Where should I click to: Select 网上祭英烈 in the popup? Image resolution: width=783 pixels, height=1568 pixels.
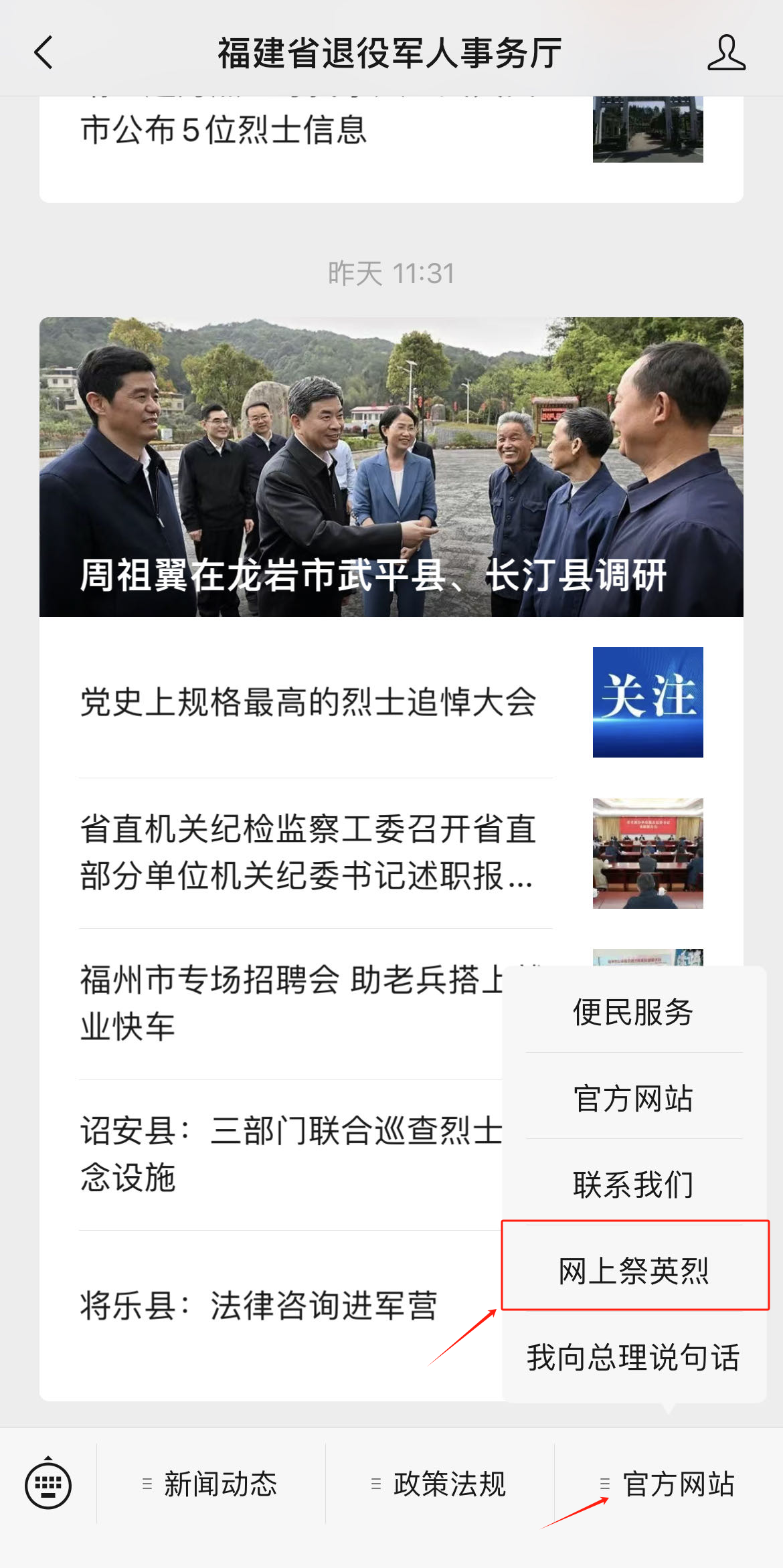tap(633, 1270)
